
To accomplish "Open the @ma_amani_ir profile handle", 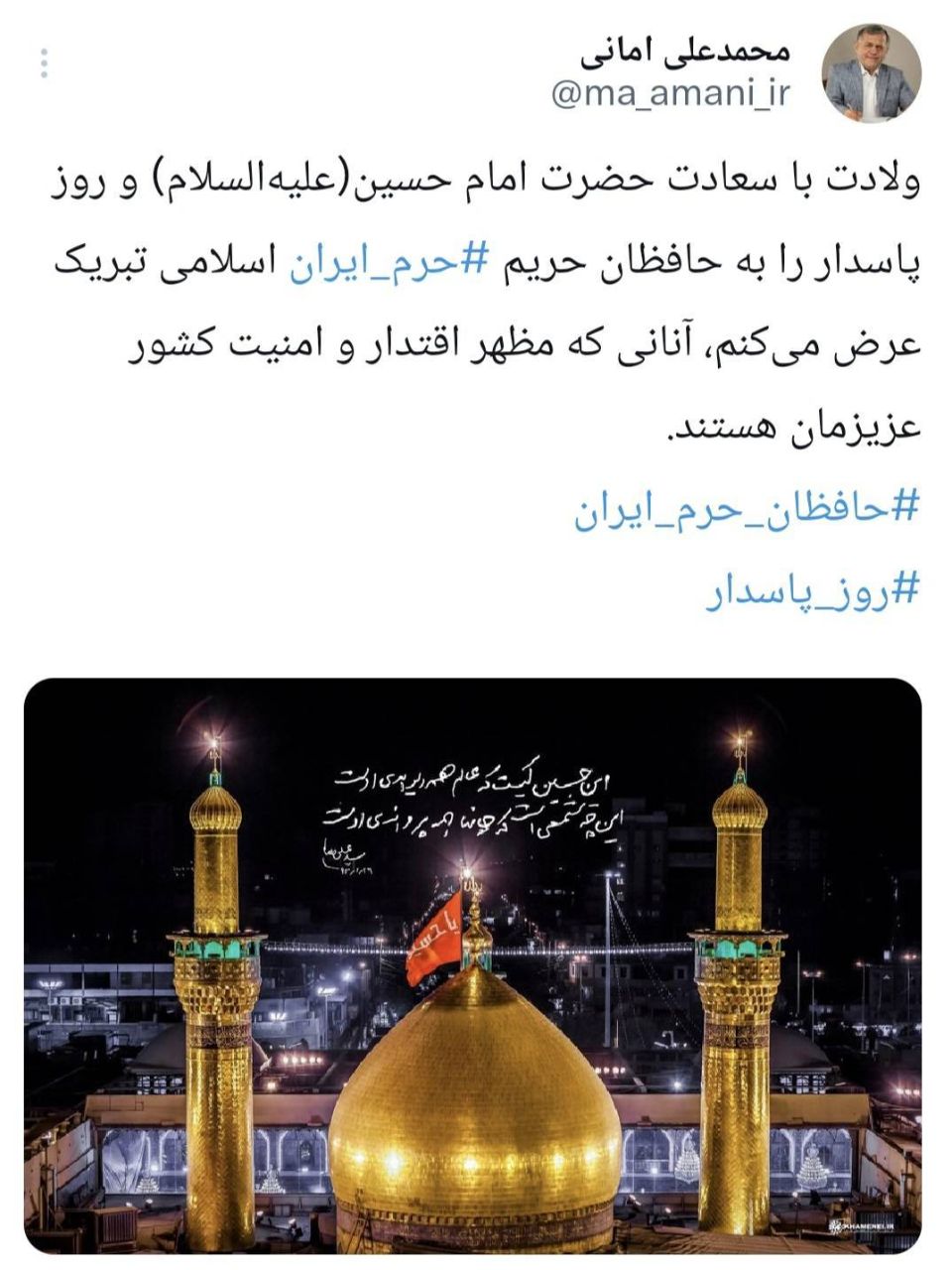I will [671, 94].
